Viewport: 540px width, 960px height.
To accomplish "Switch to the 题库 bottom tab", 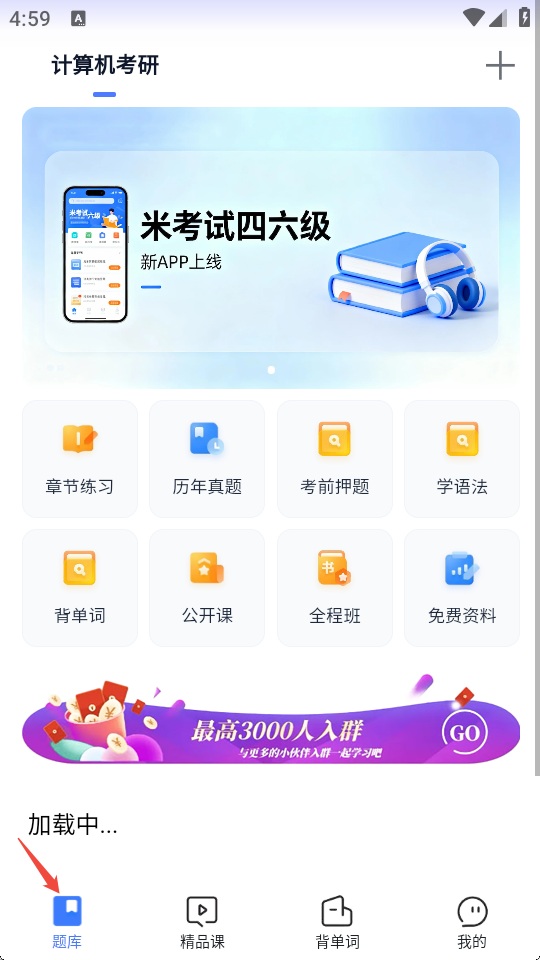I will tap(67, 923).
